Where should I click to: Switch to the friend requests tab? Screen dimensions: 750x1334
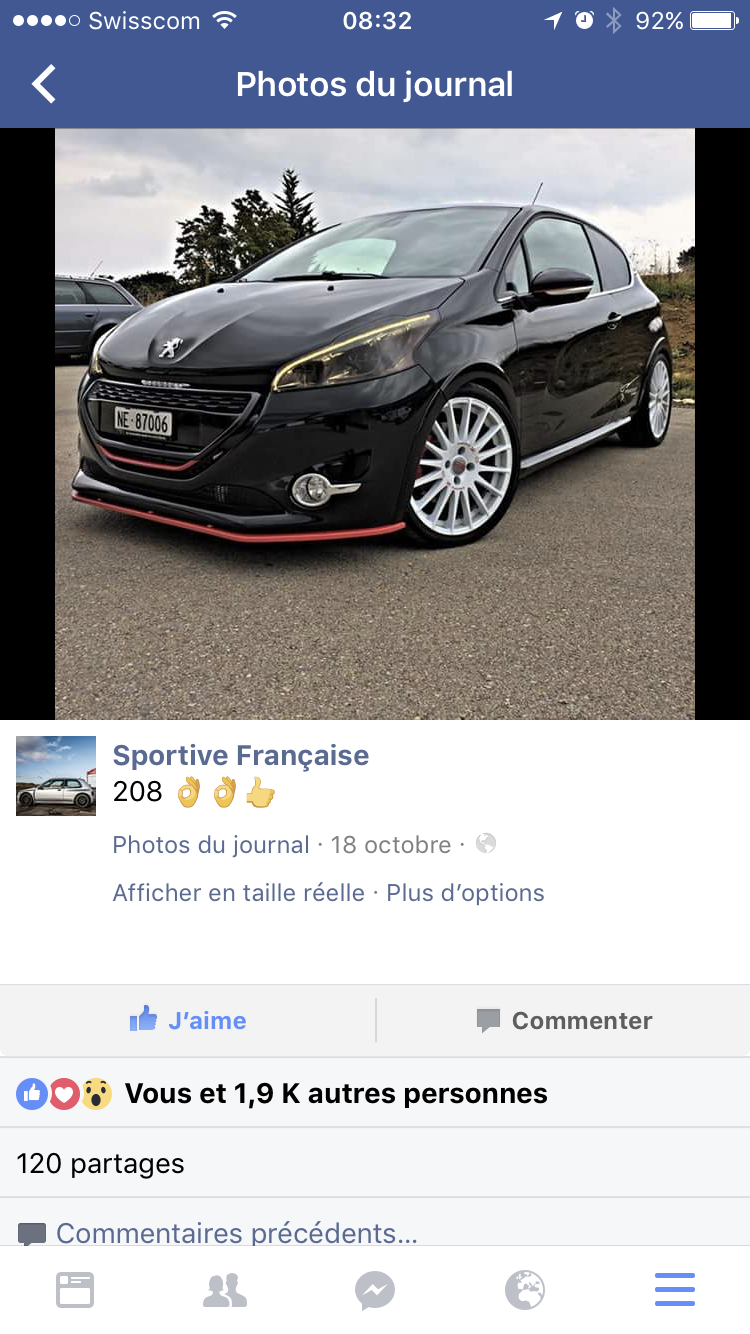(x=225, y=1291)
